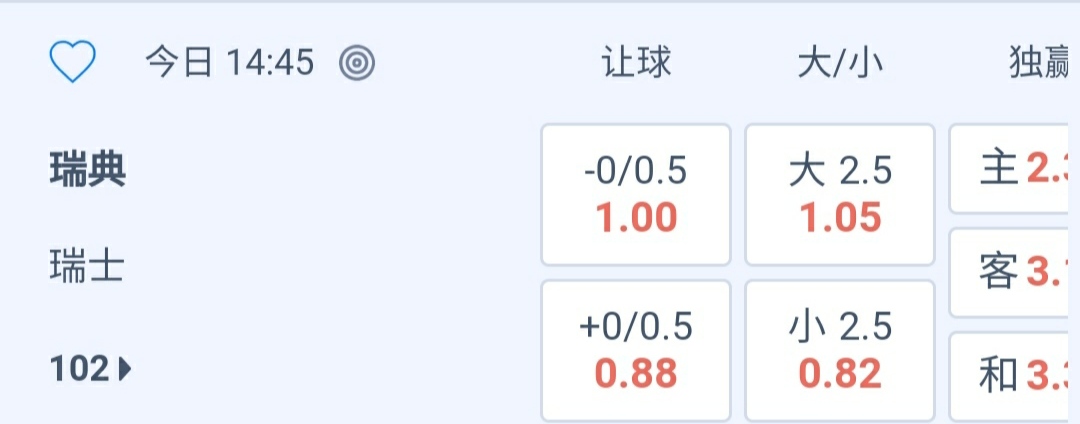Pick 大 2.5 at odds 1.05
Viewport: 1080px width, 424px height.
point(840,195)
